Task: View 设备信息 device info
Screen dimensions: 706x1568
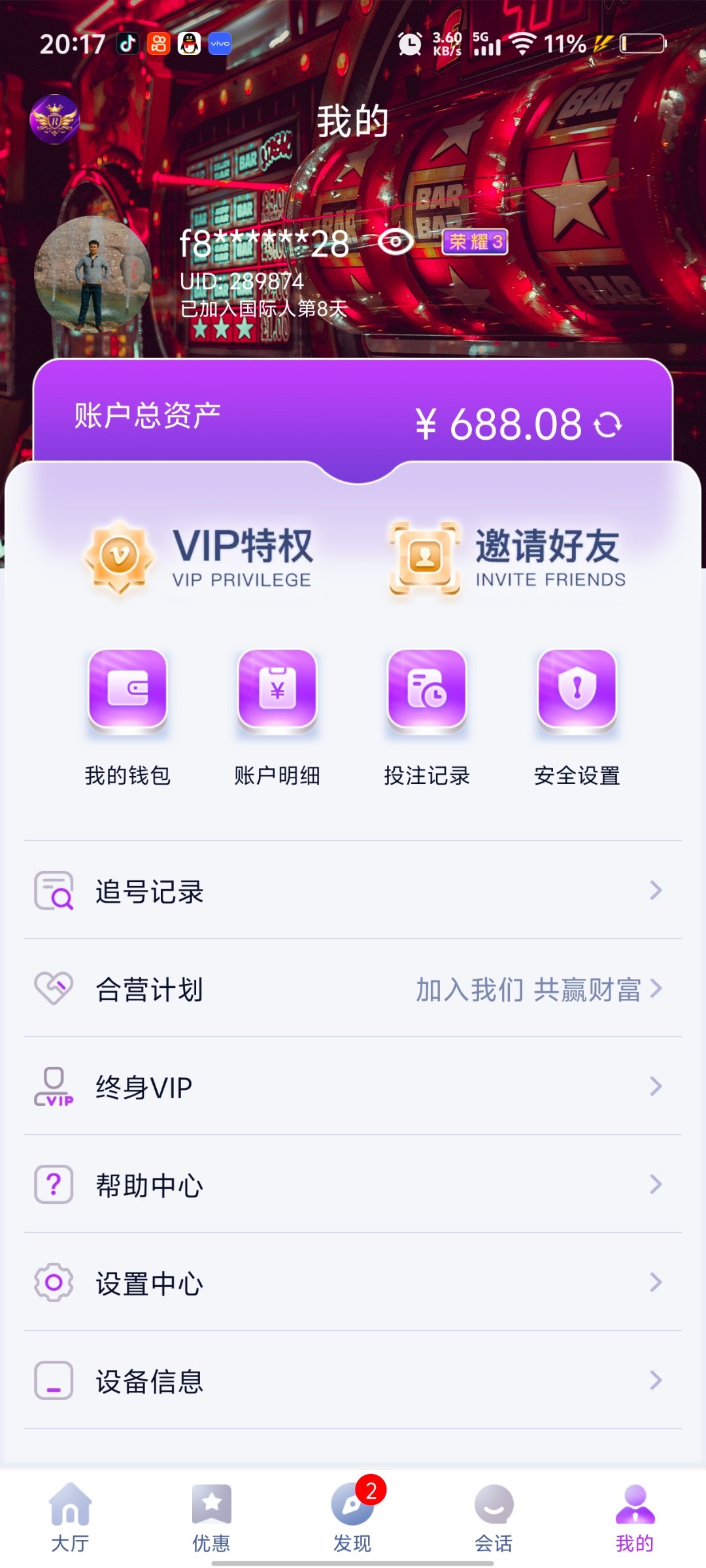Action: (353, 1380)
